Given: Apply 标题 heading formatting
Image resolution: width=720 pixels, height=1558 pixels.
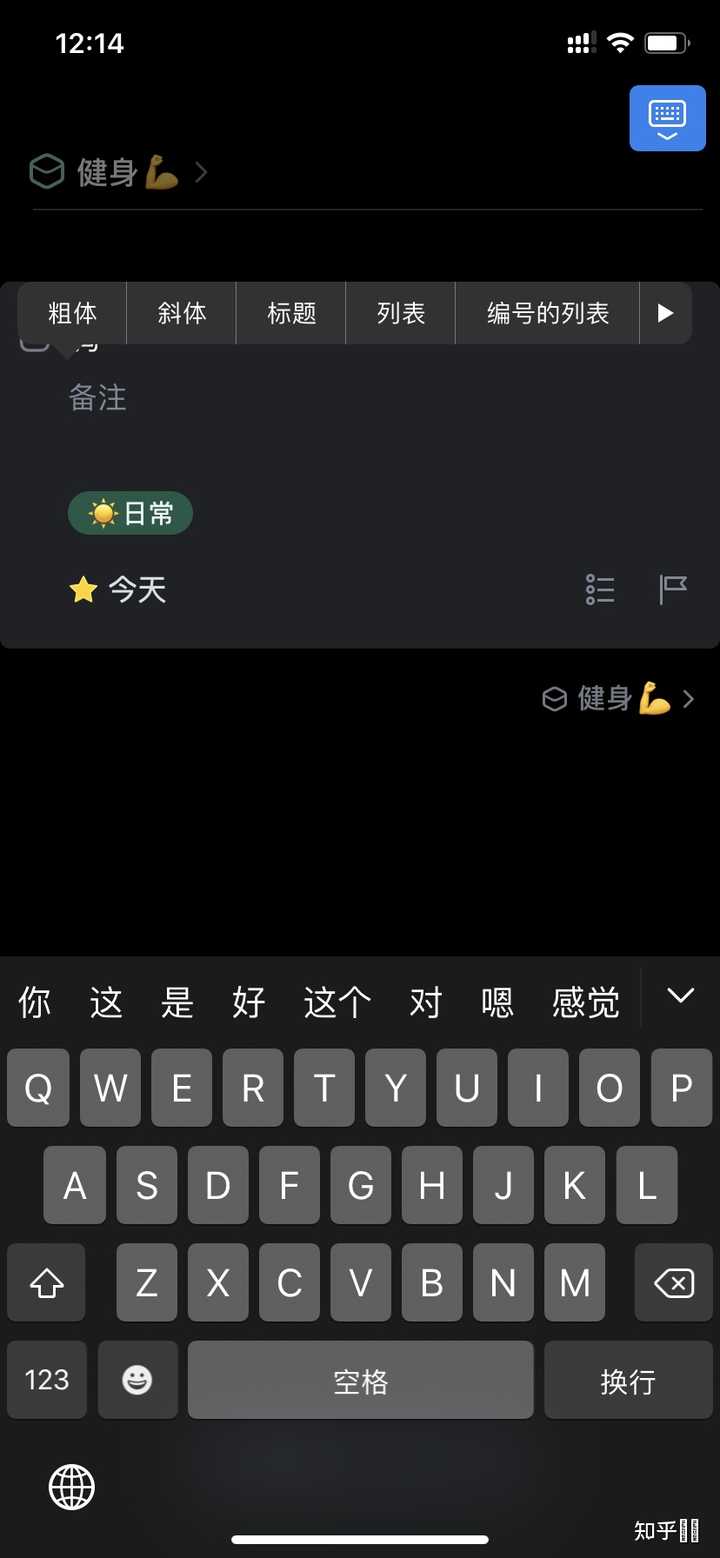Looking at the screenshot, I should click(291, 313).
